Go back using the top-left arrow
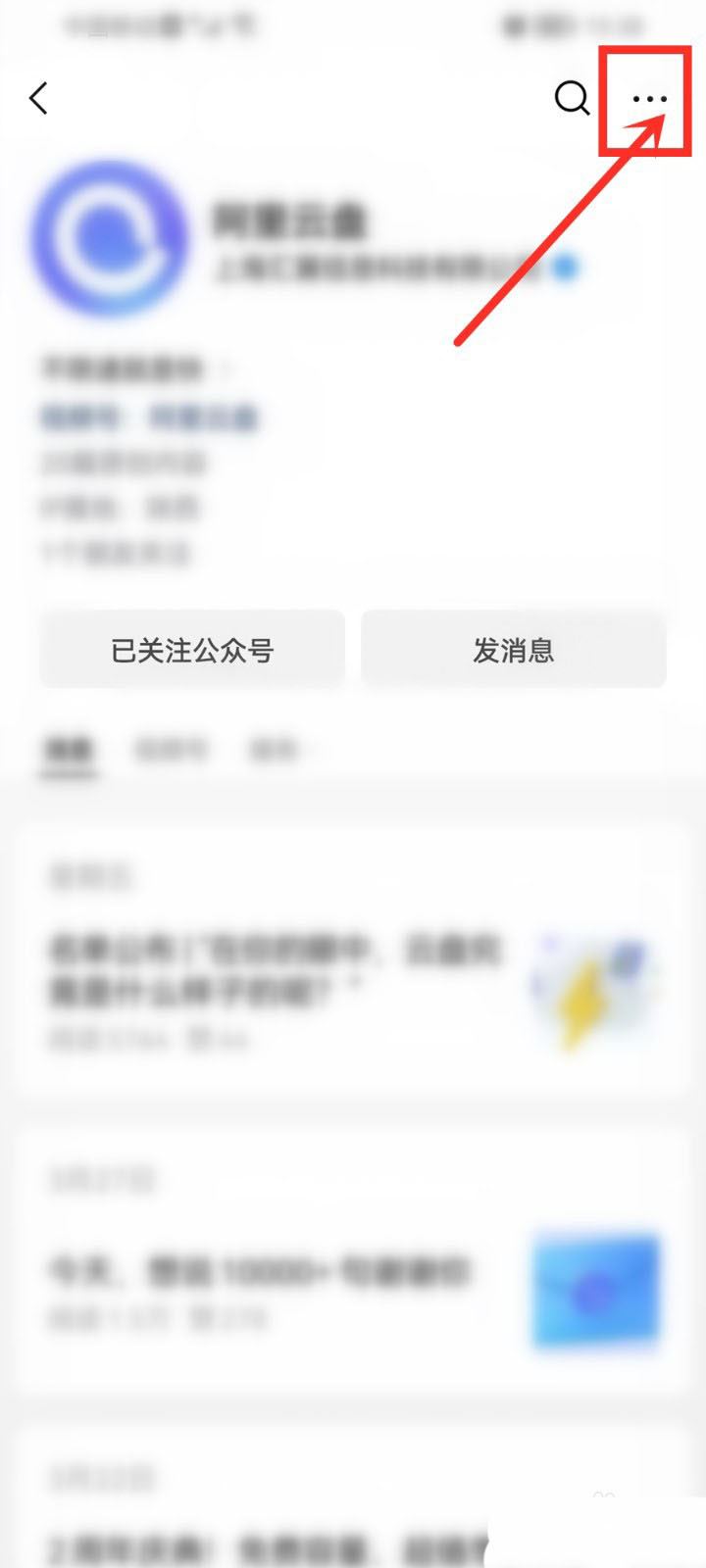Viewport: 706px width, 1568px height. [x=38, y=98]
